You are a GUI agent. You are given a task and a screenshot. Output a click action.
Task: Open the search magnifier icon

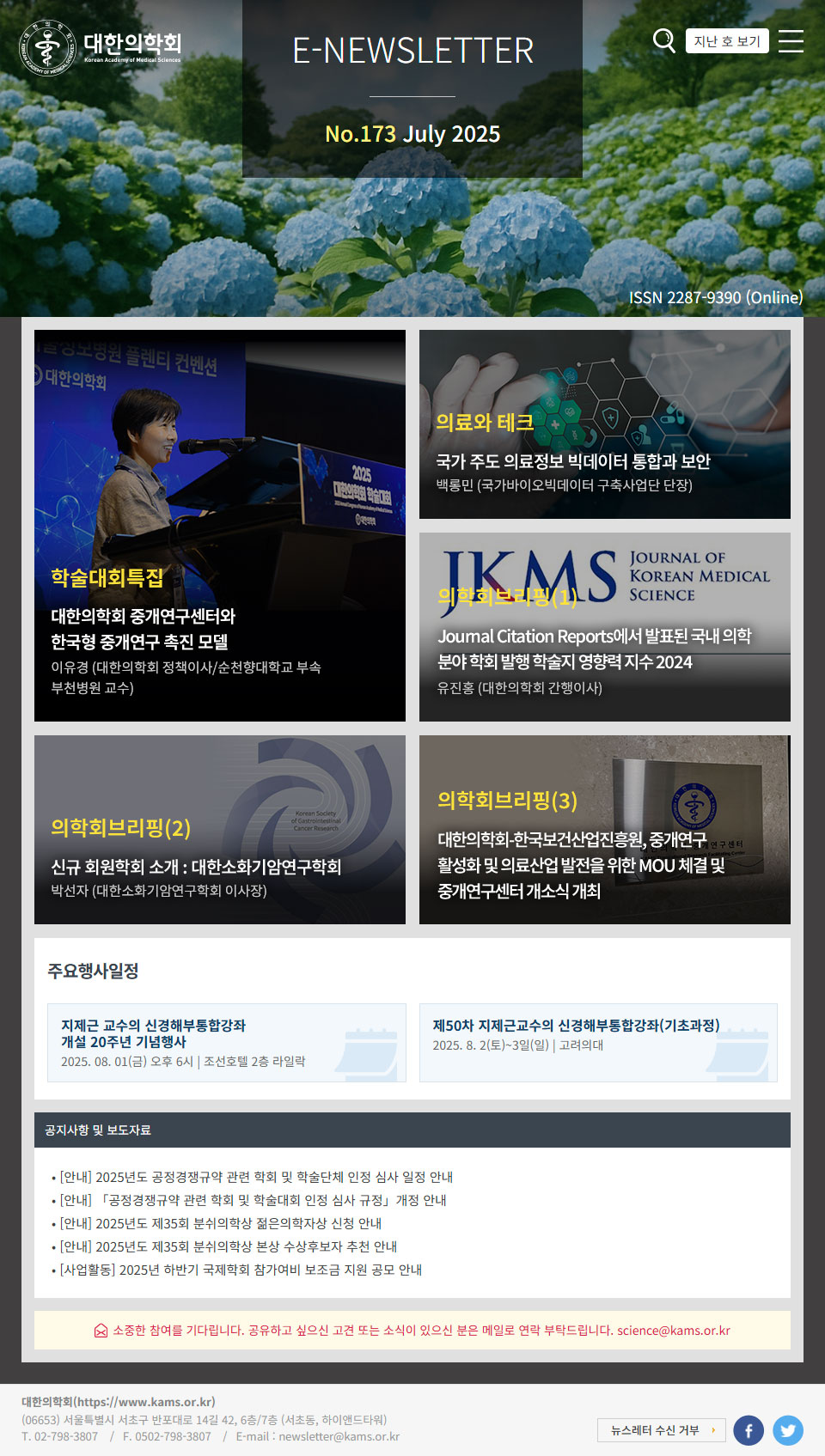click(663, 40)
